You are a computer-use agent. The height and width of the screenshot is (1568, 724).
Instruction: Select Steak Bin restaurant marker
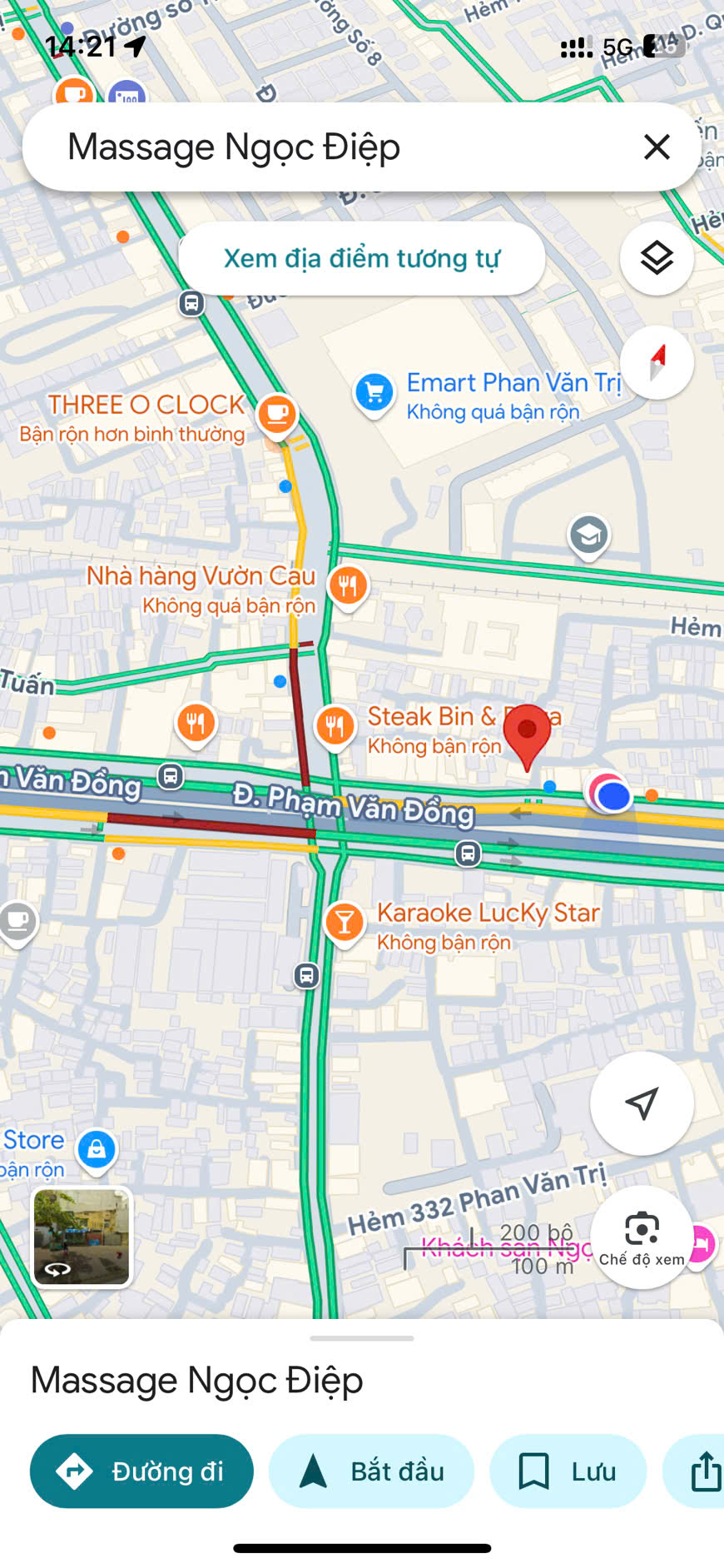click(x=335, y=726)
